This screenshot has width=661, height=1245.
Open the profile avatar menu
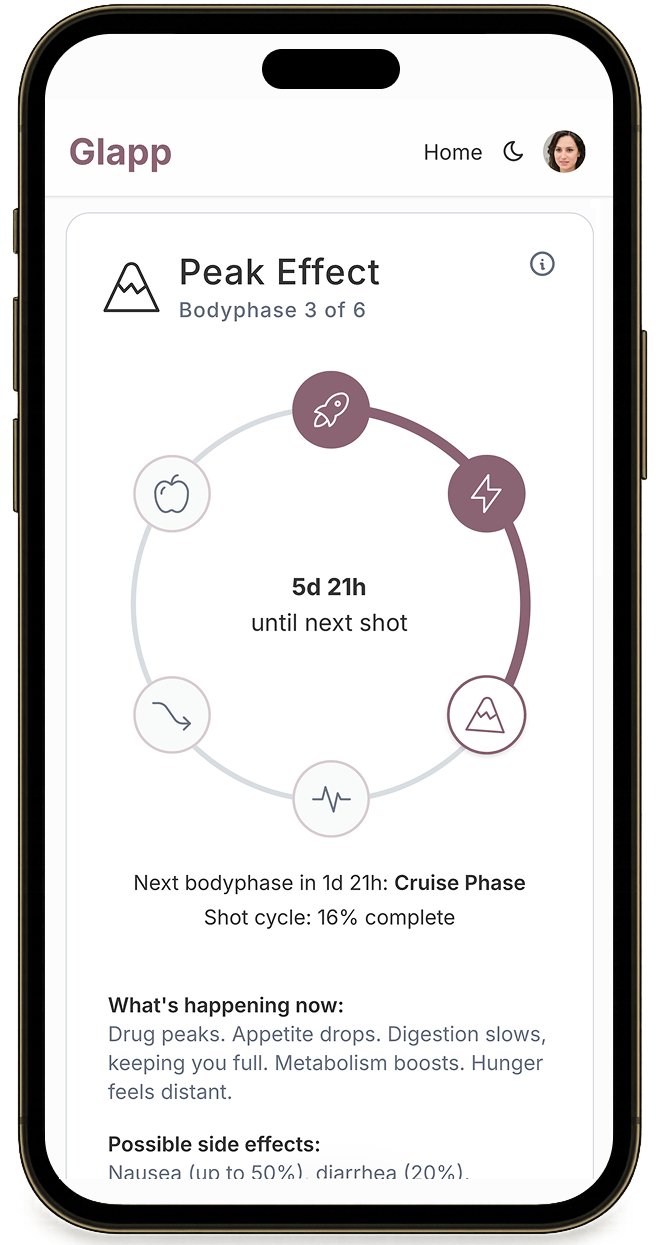564,152
